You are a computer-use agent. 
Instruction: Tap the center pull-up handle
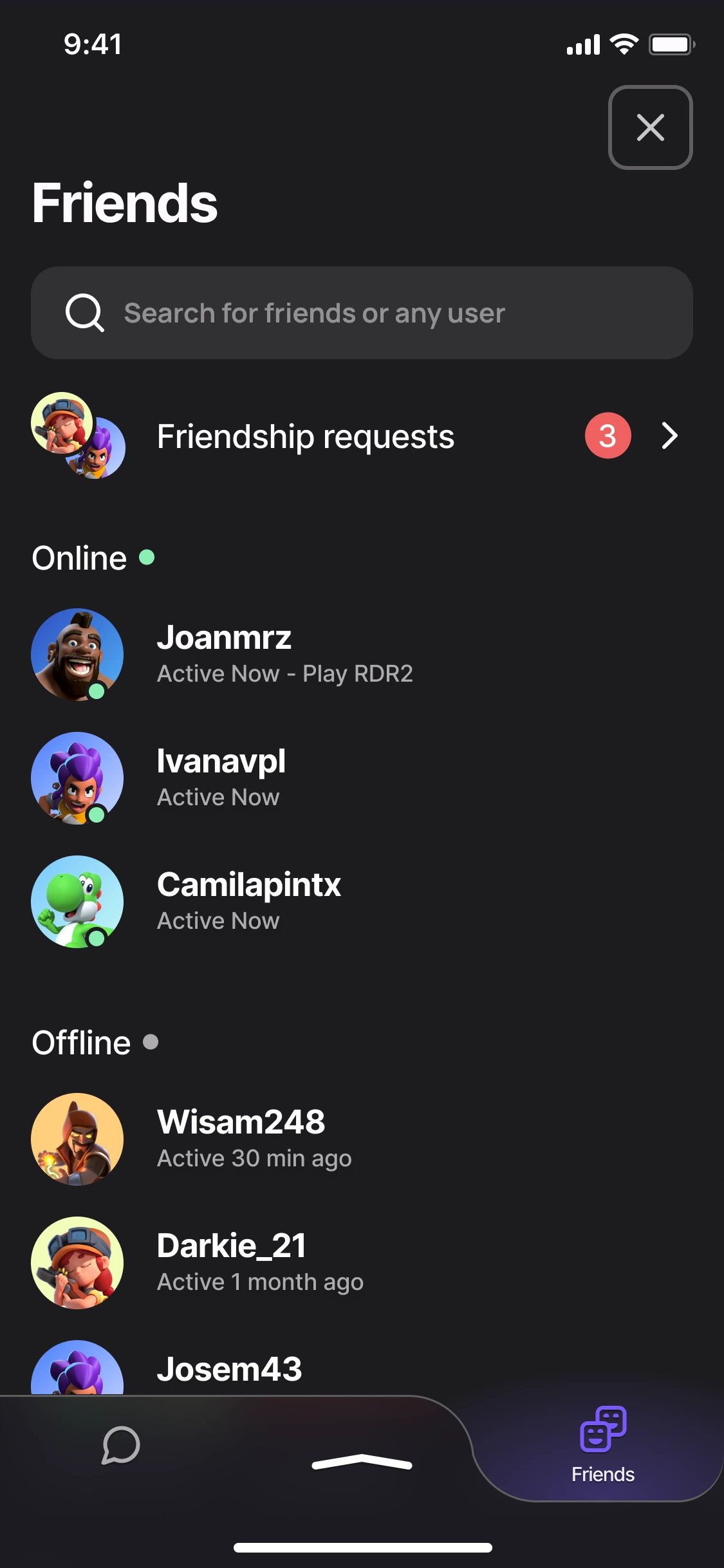tap(362, 1462)
